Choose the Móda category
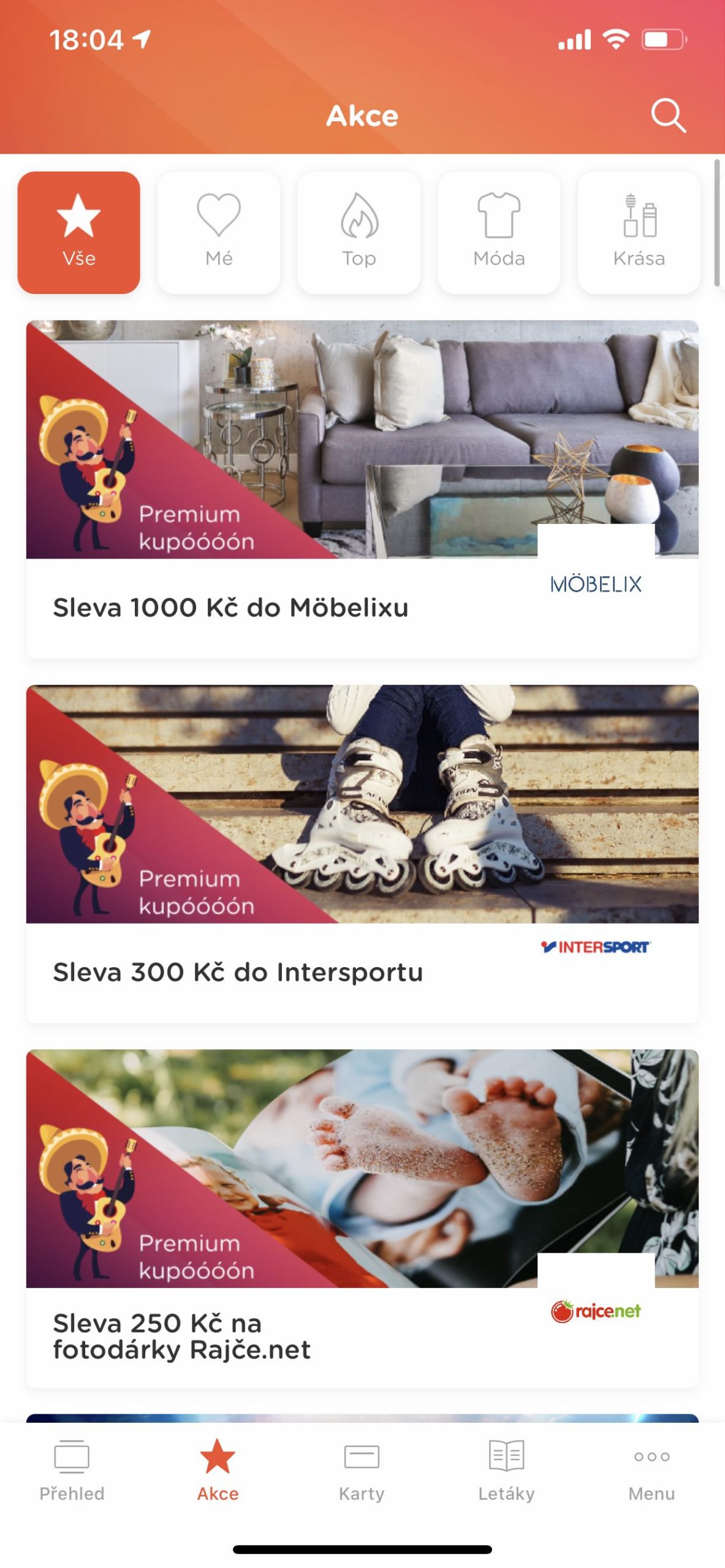The height and width of the screenshot is (1568, 725). tap(499, 233)
